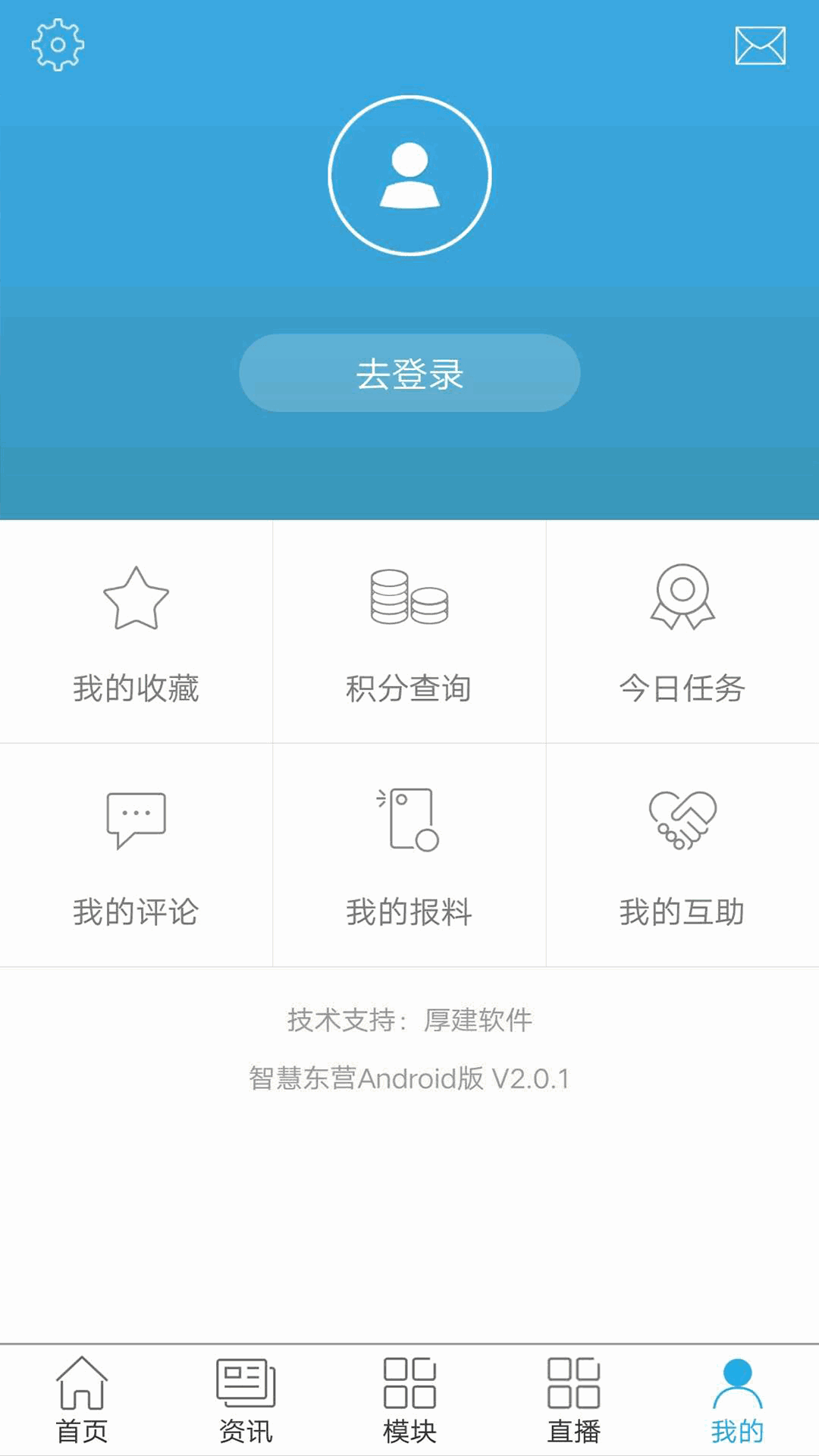Tap the 去登录 login button
The height and width of the screenshot is (1456, 819).
pyautogui.click(x=409, y=372)
